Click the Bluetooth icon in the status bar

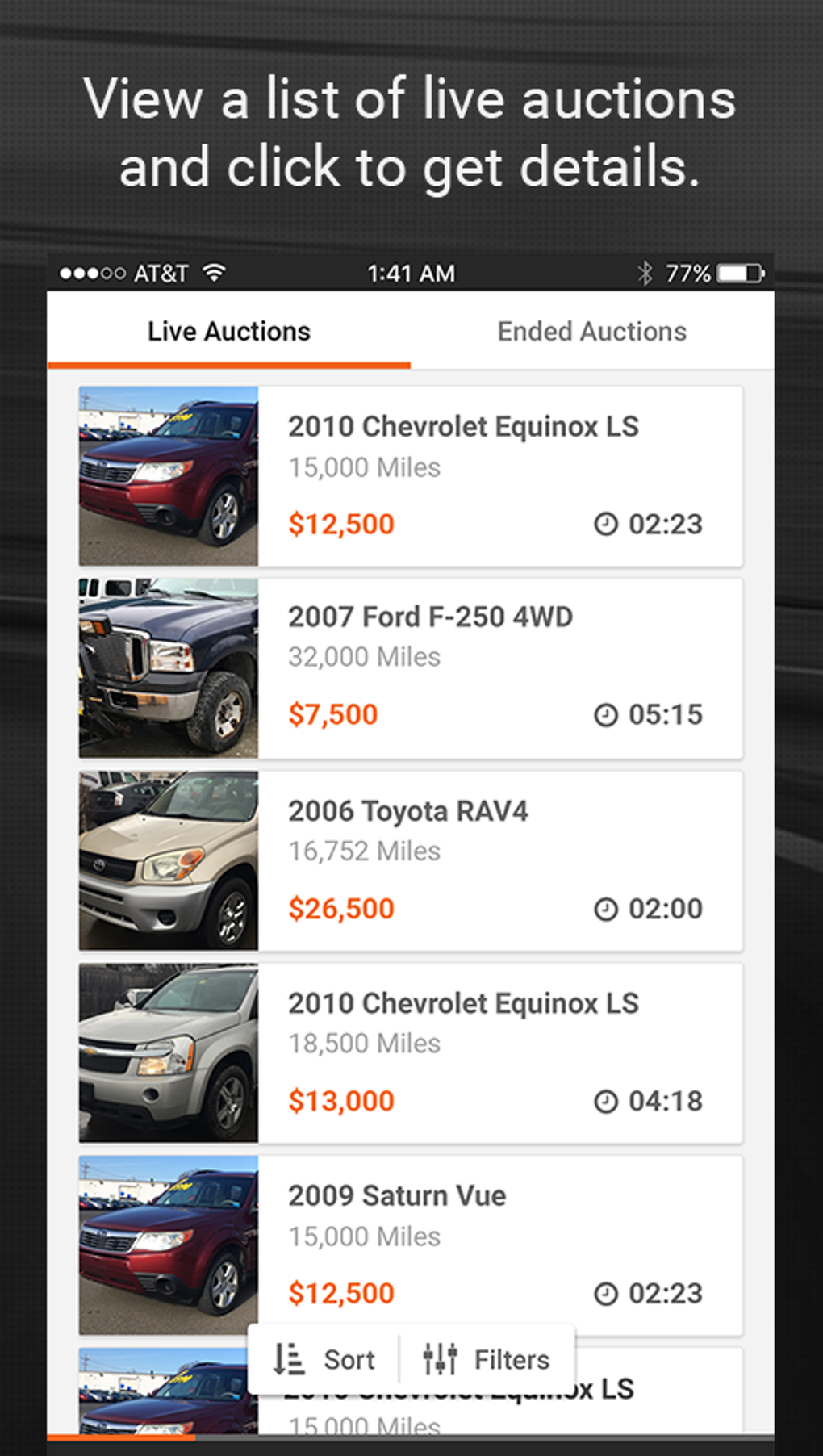click(645, 273)
